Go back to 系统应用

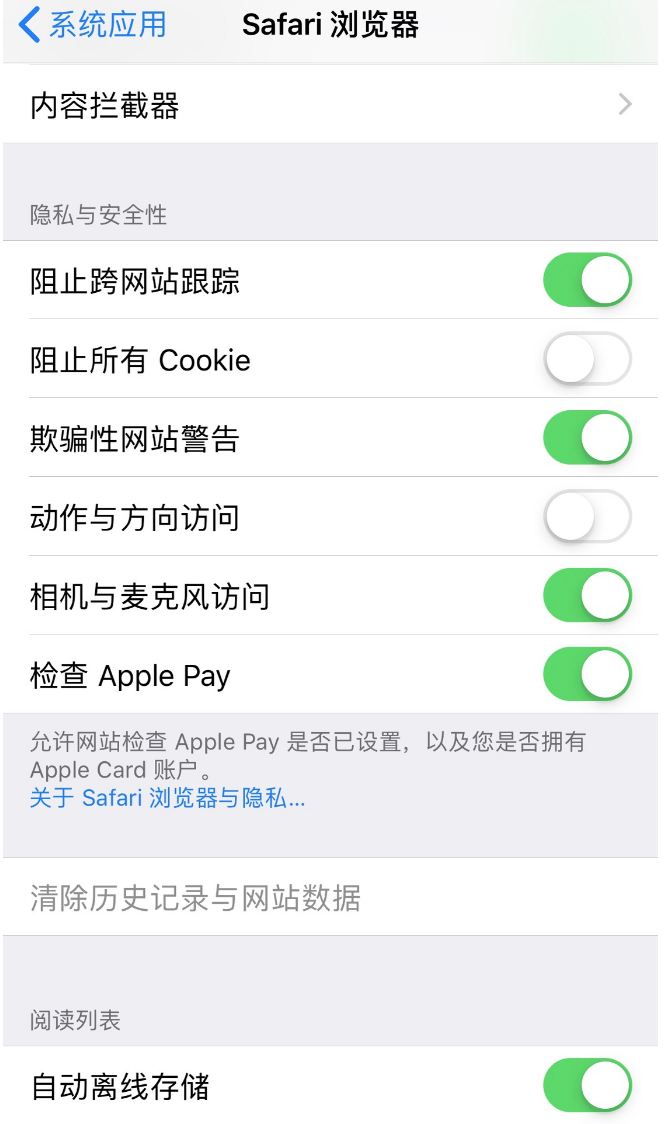tap(93, 25)
